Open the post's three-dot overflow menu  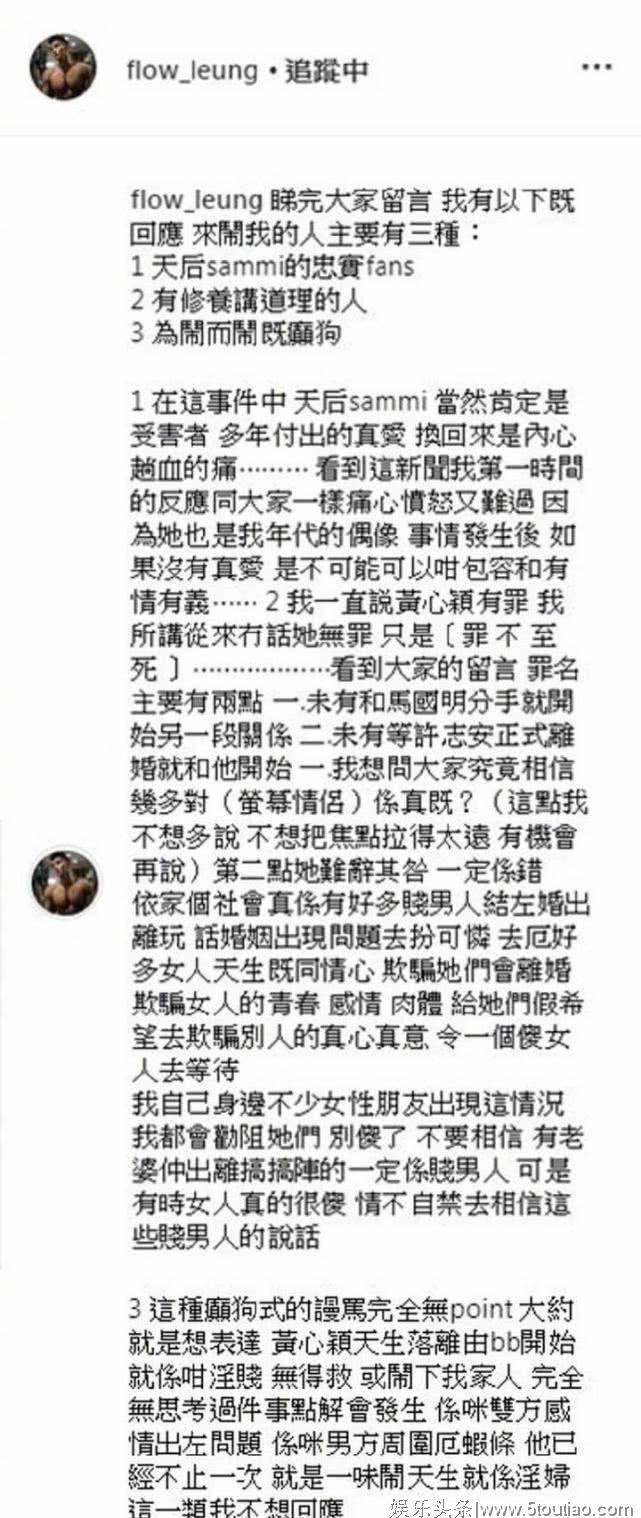(596, 67)
